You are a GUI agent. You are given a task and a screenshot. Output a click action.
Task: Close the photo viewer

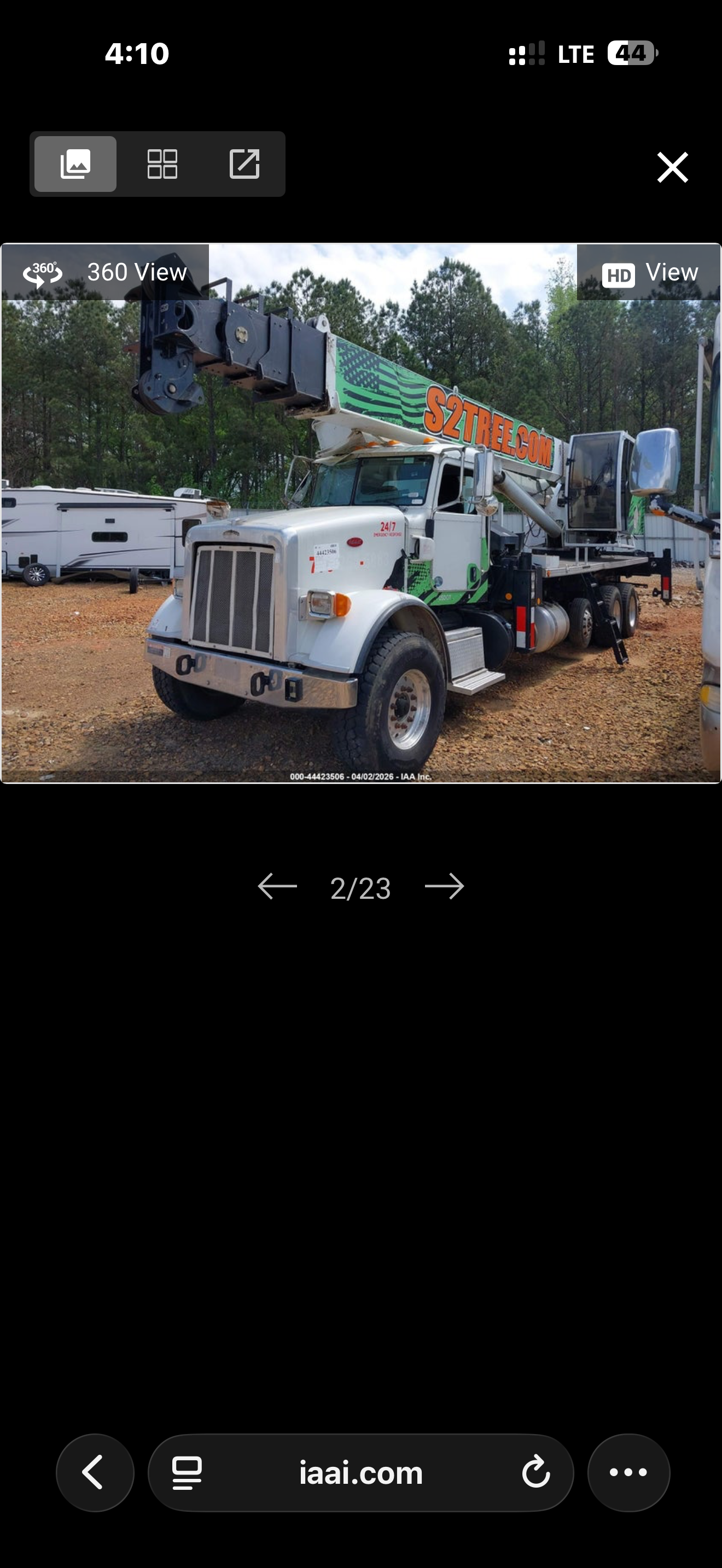672,167
